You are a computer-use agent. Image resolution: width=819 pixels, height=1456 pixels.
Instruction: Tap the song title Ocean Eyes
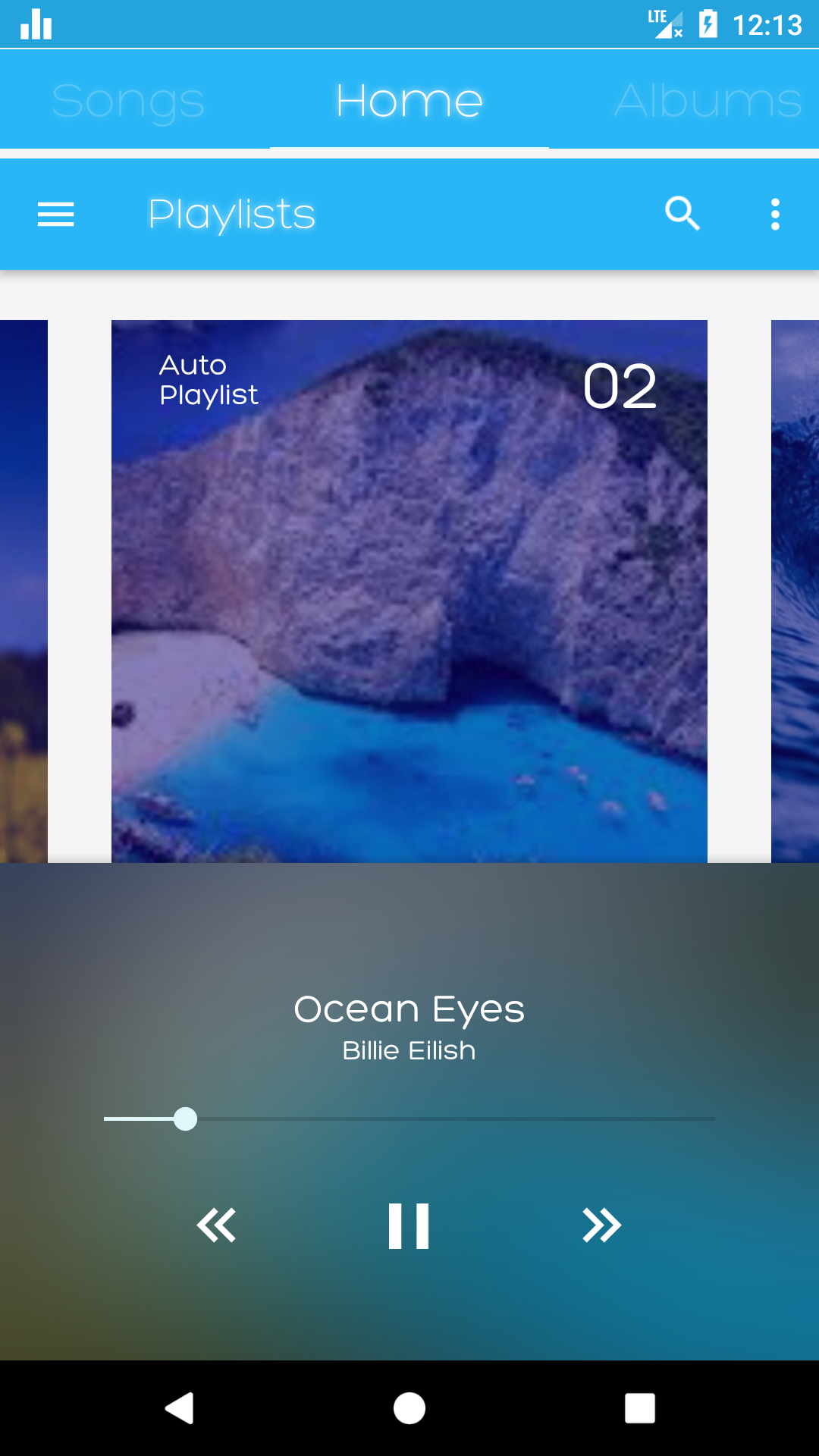409,1009
